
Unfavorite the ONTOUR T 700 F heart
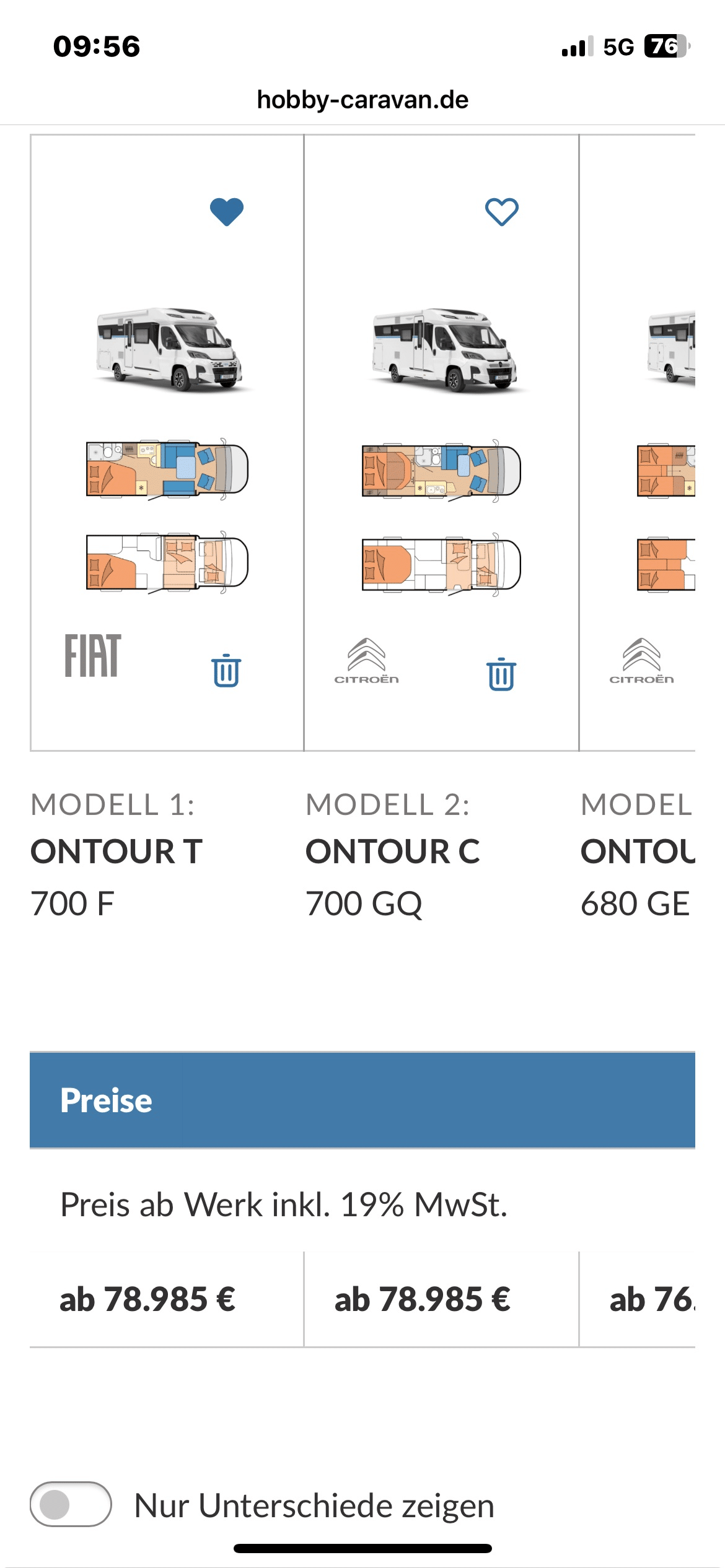point(226,212)
